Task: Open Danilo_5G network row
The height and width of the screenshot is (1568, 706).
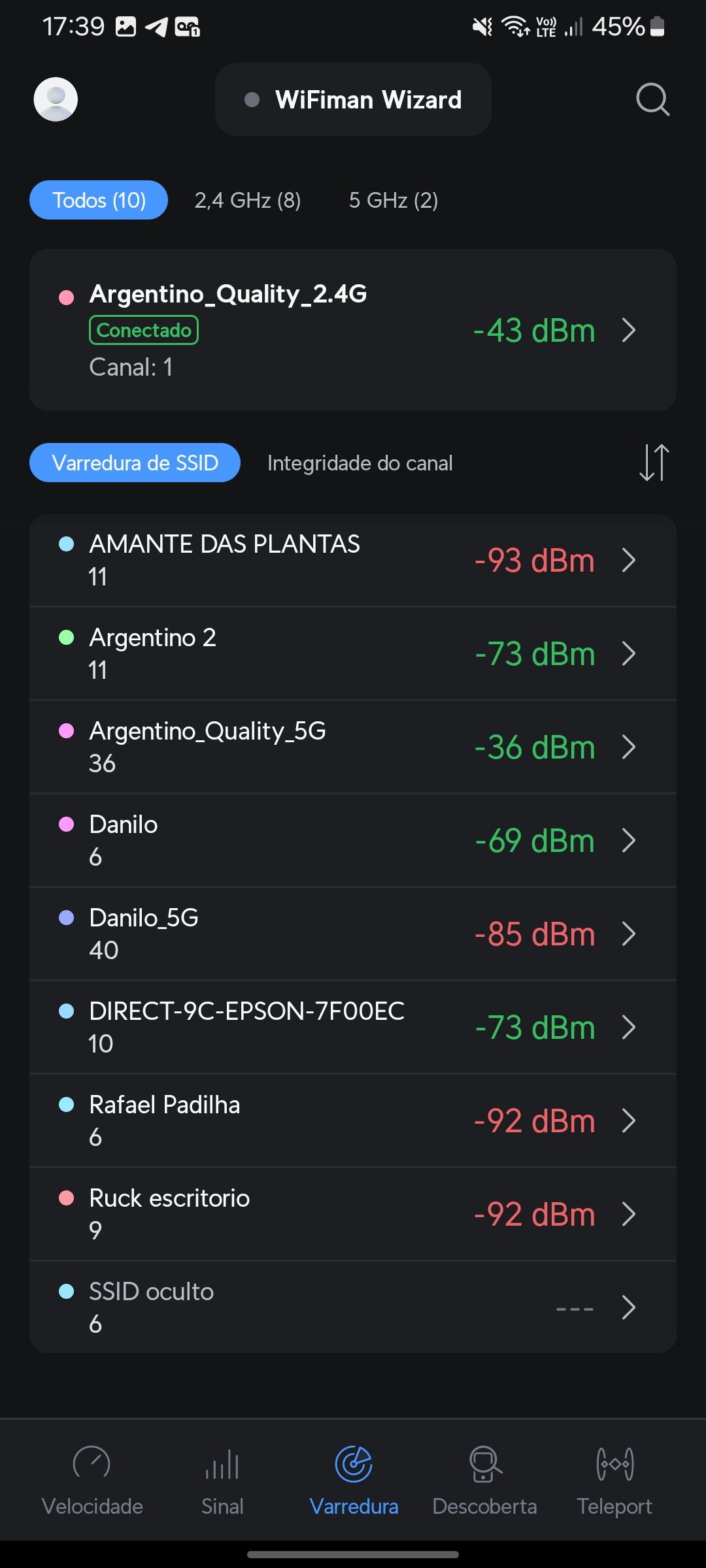Action: (353, 934)
